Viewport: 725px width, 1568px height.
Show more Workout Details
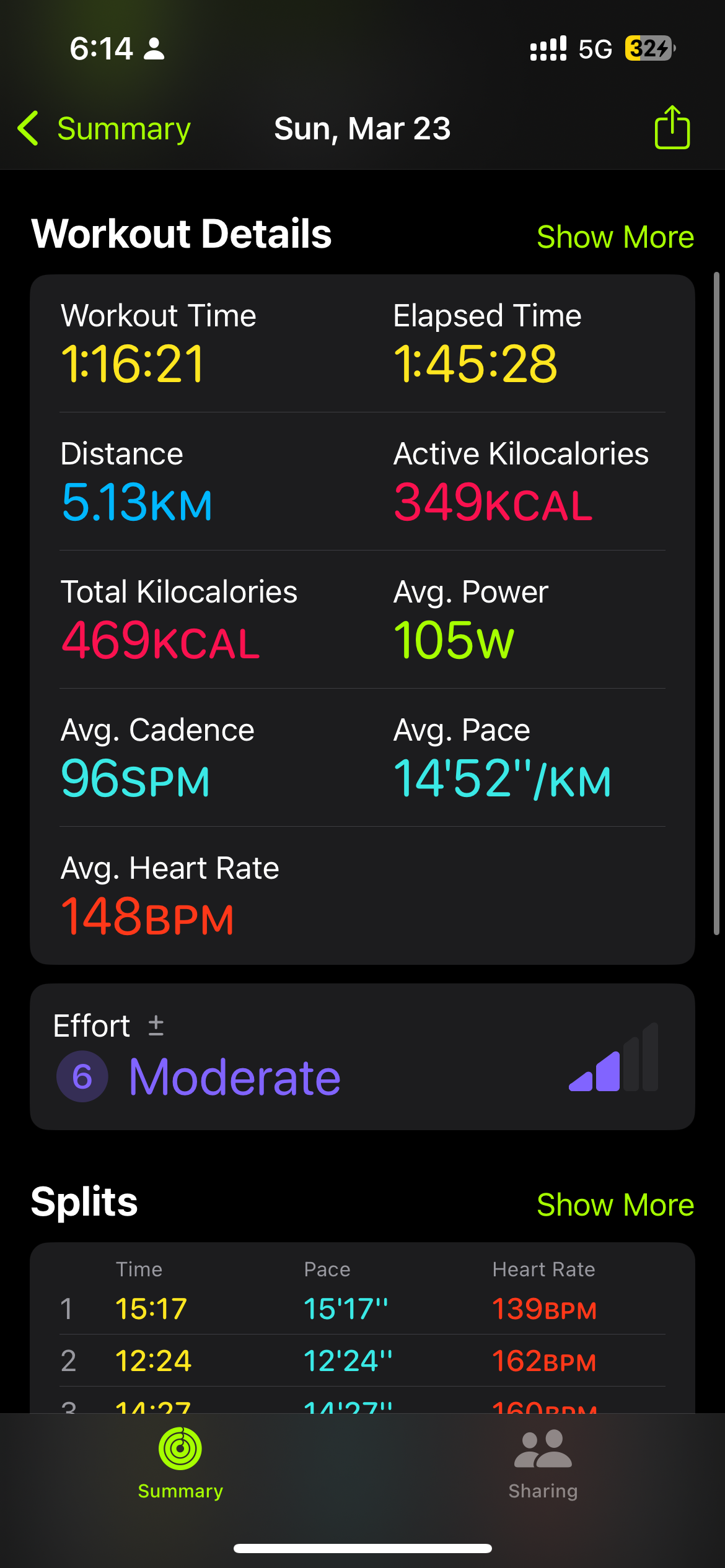(x=615, y=237)
